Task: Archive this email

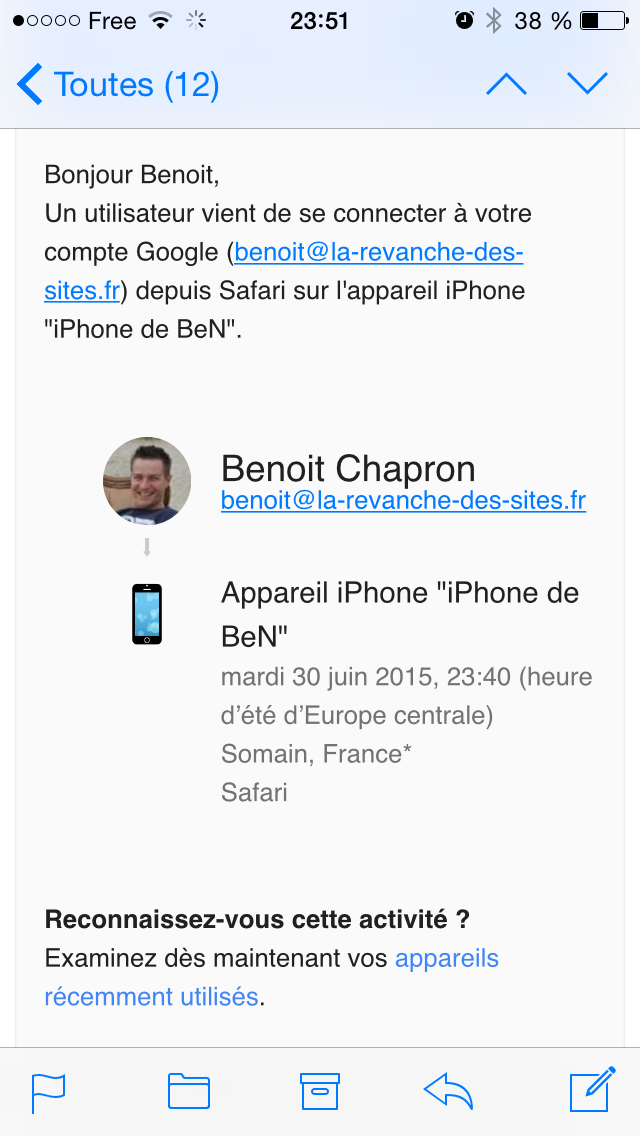Action: point(320,1091)
